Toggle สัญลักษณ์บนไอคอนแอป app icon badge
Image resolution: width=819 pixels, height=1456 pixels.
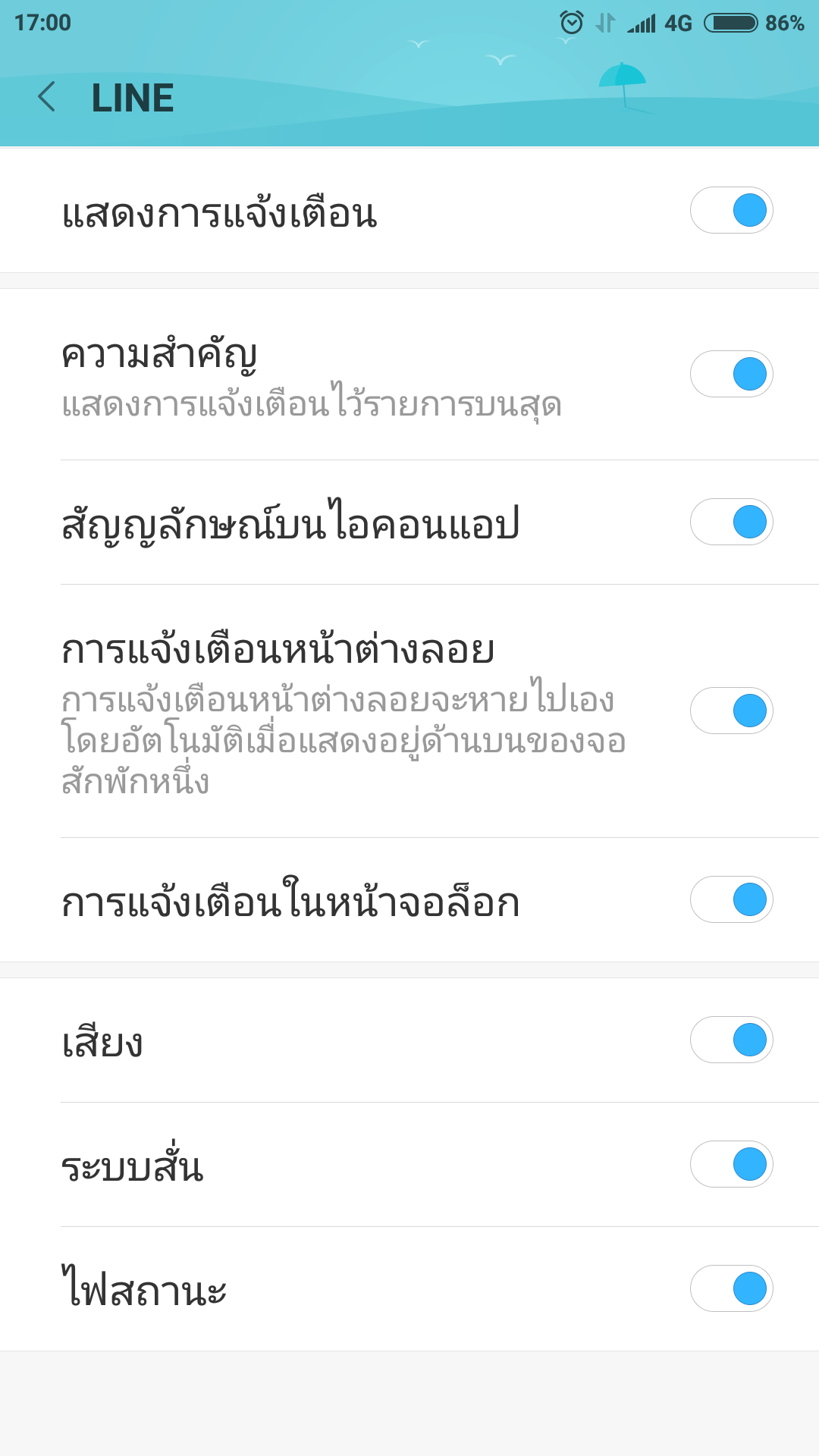[731, 522]
